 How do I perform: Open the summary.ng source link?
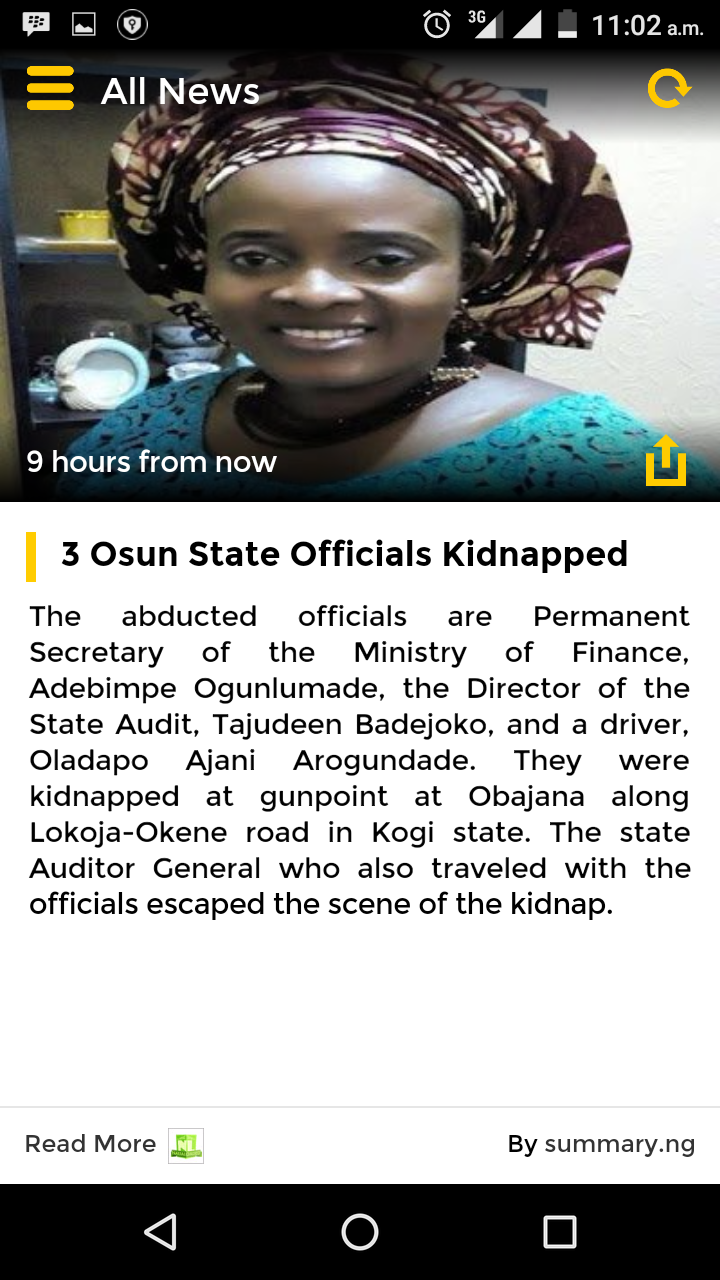(x=619, y=1144)
